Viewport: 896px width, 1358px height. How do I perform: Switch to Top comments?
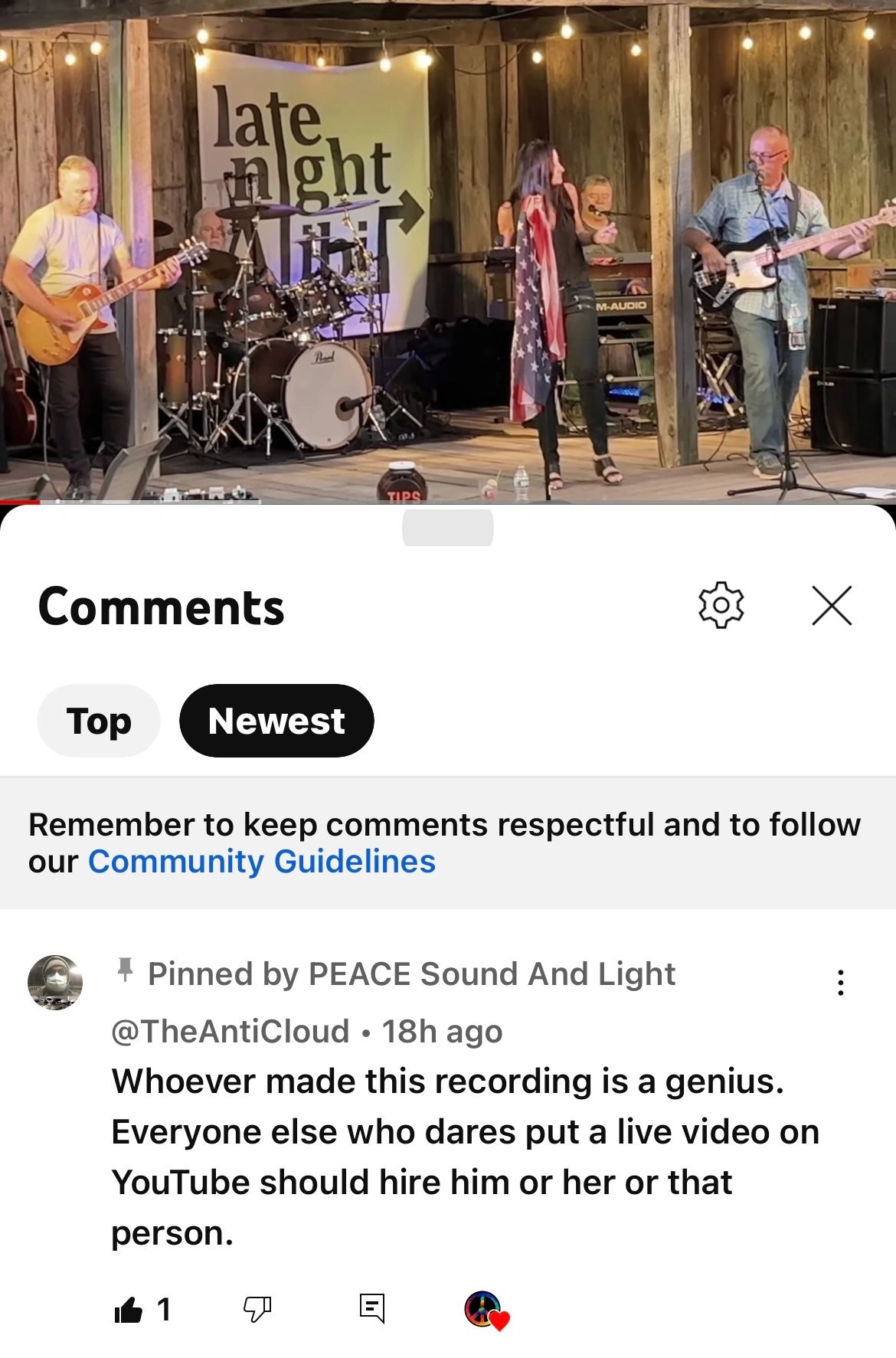[99, 721]
